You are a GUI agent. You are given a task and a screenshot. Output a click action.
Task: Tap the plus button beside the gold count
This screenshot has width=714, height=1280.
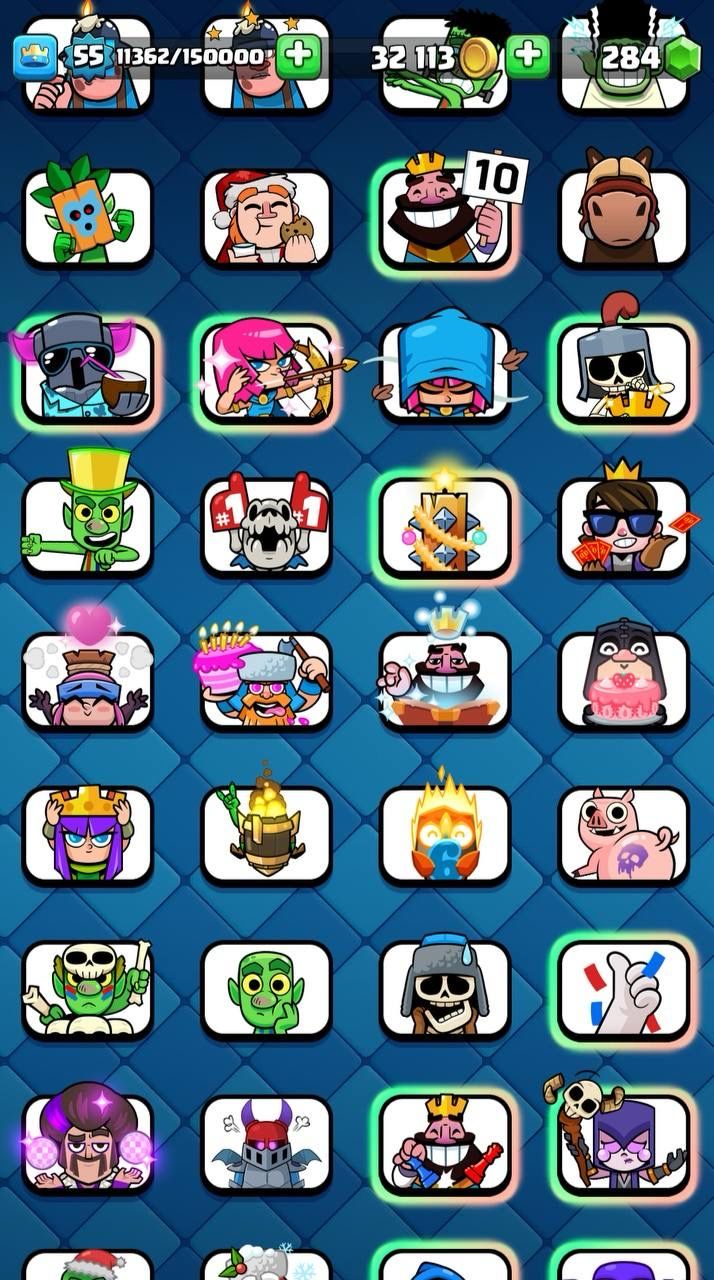tap(527, 56)
